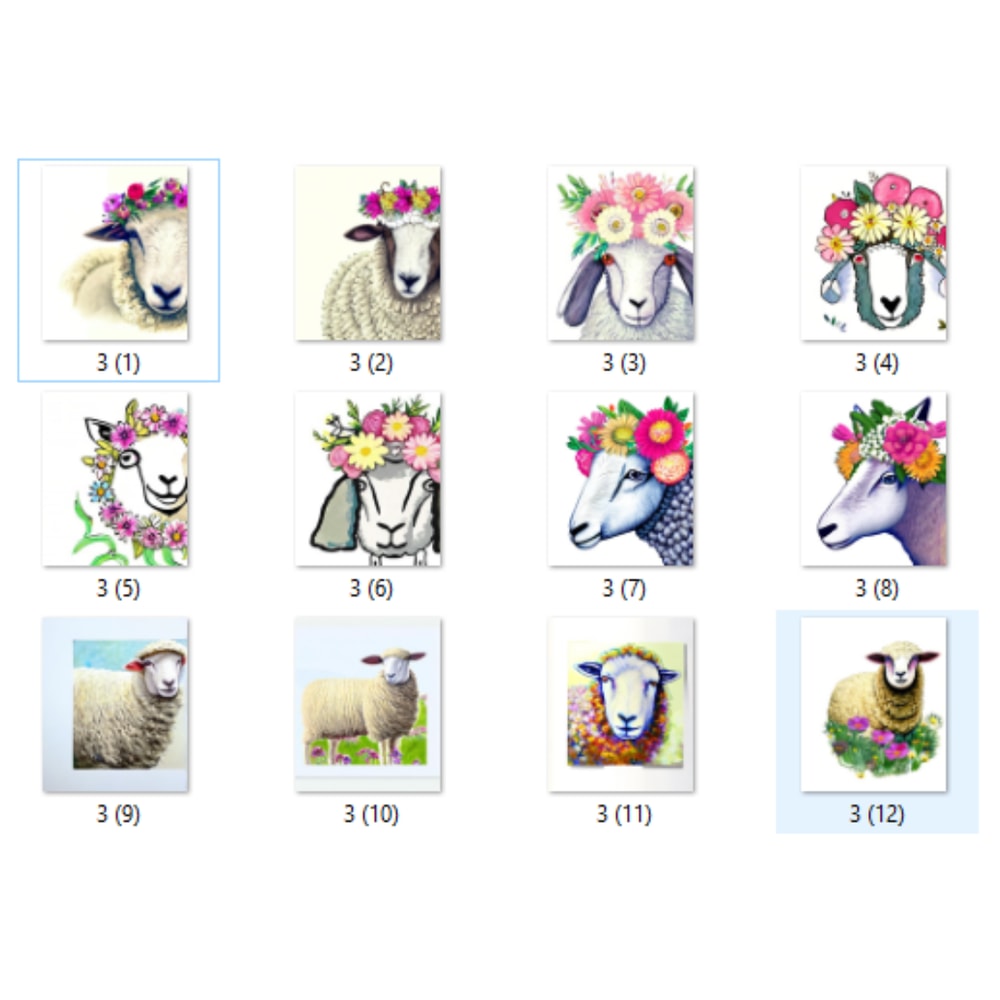Select the image 3 (10)

368,705
